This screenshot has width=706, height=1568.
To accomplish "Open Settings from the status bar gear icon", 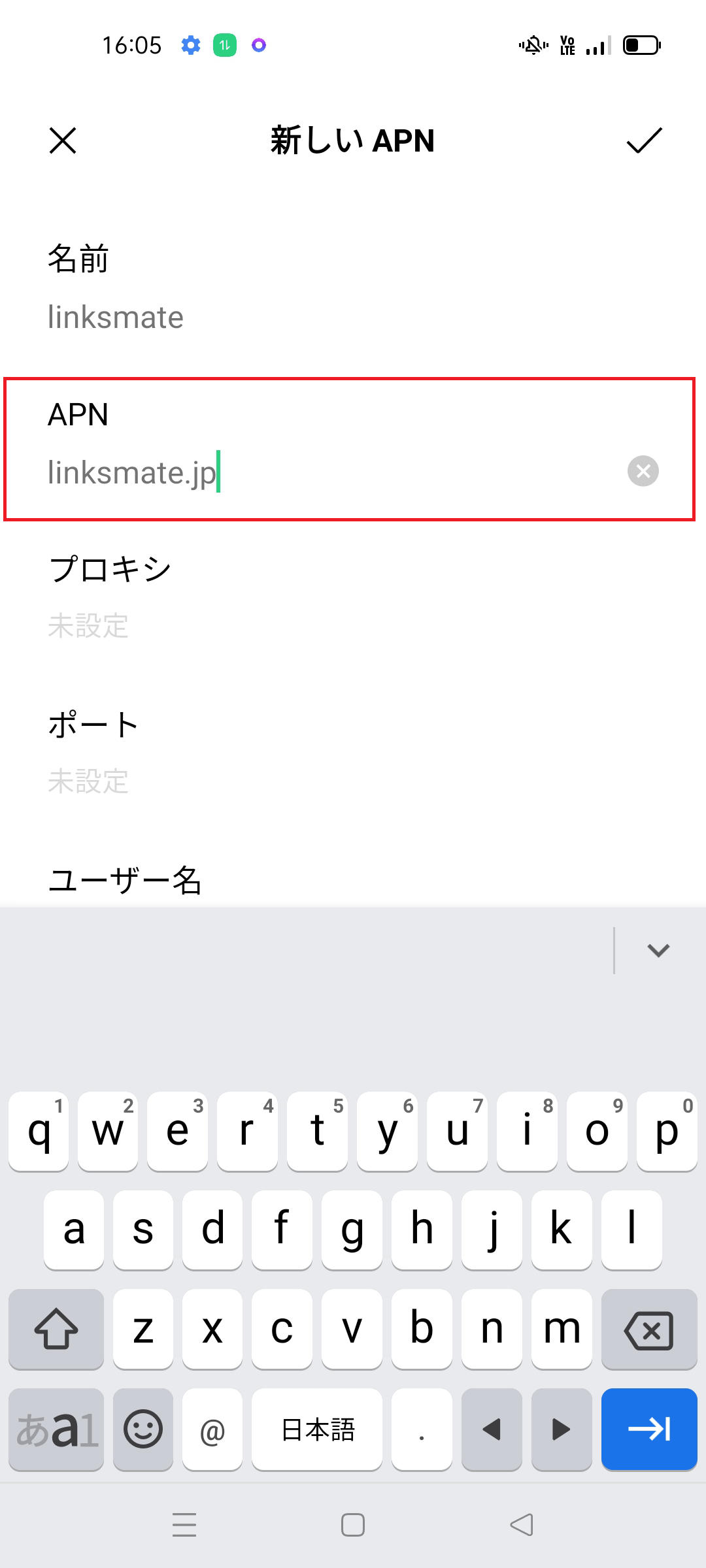I will (x=190, y=44).
